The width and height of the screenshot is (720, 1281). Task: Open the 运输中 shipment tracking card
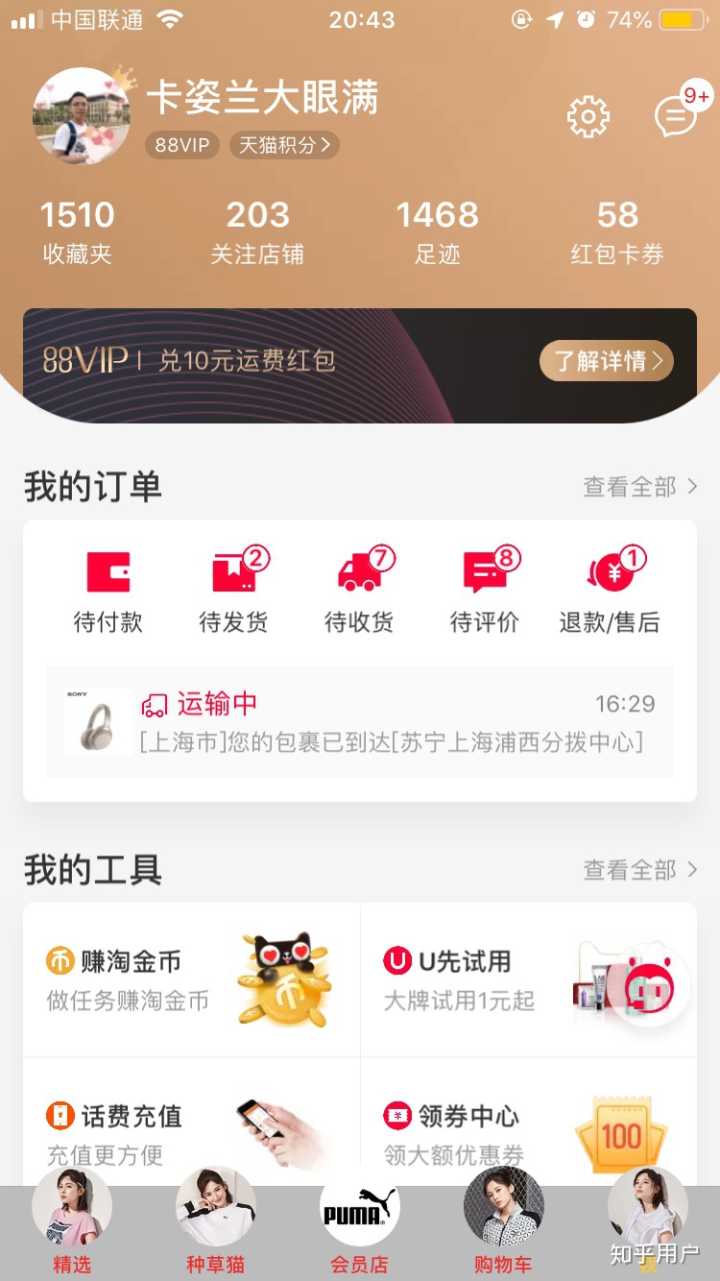click(359, 722)
